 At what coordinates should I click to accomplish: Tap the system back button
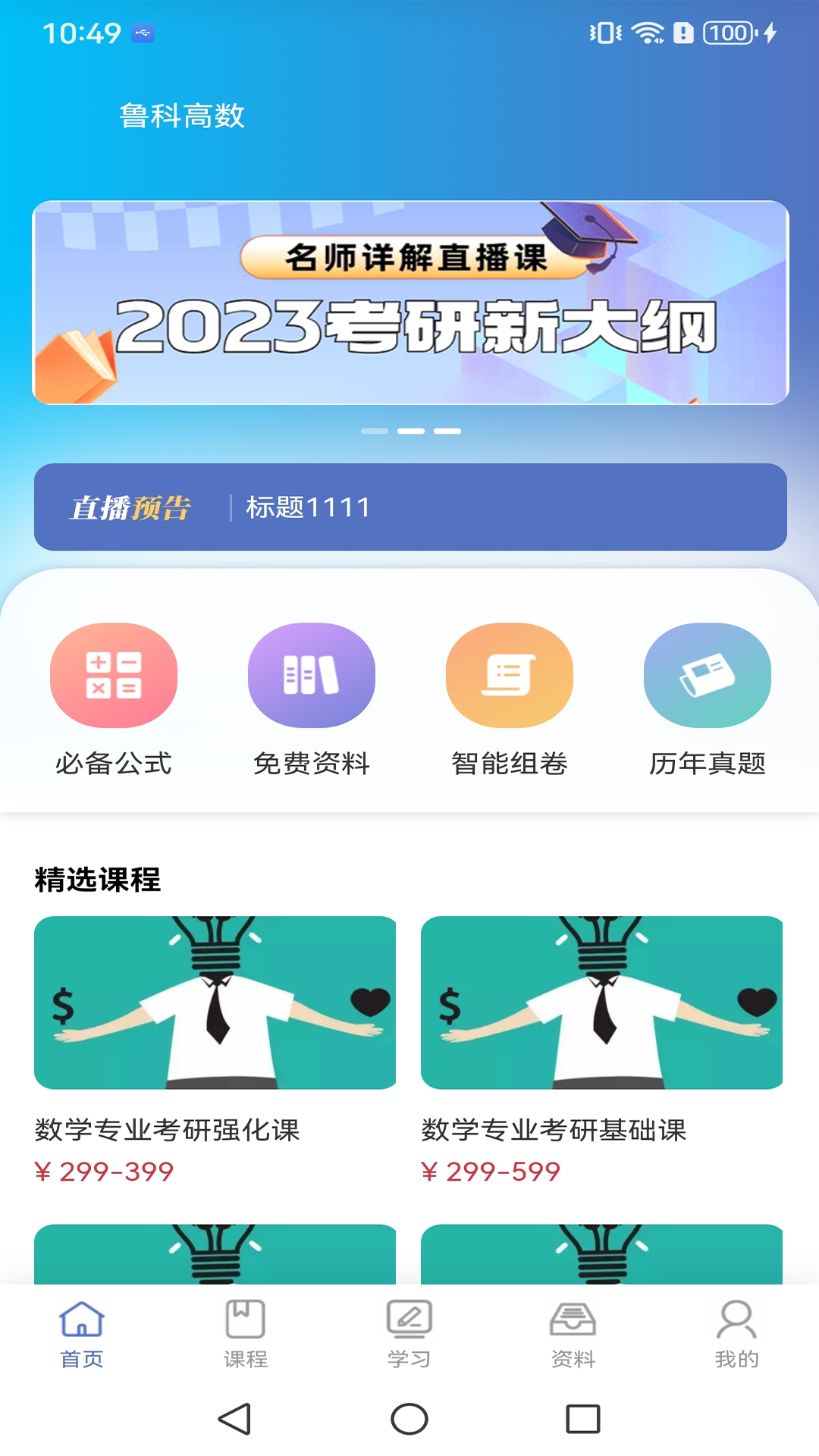pyautogui.click(x=235, y=1419)
